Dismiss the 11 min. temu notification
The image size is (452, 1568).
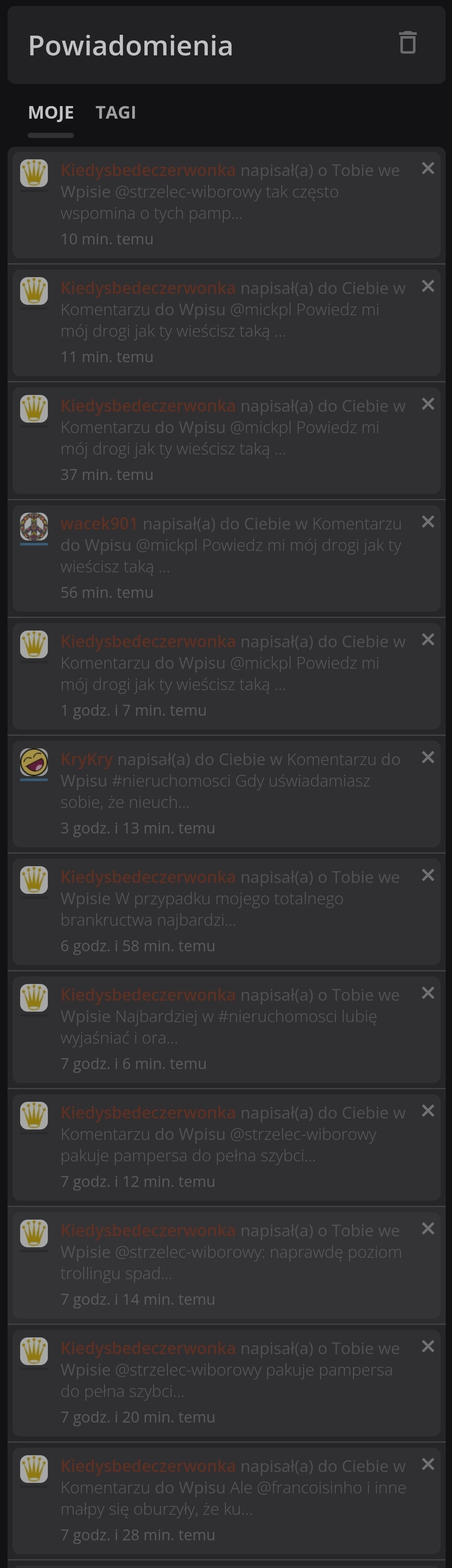point(428,286)
